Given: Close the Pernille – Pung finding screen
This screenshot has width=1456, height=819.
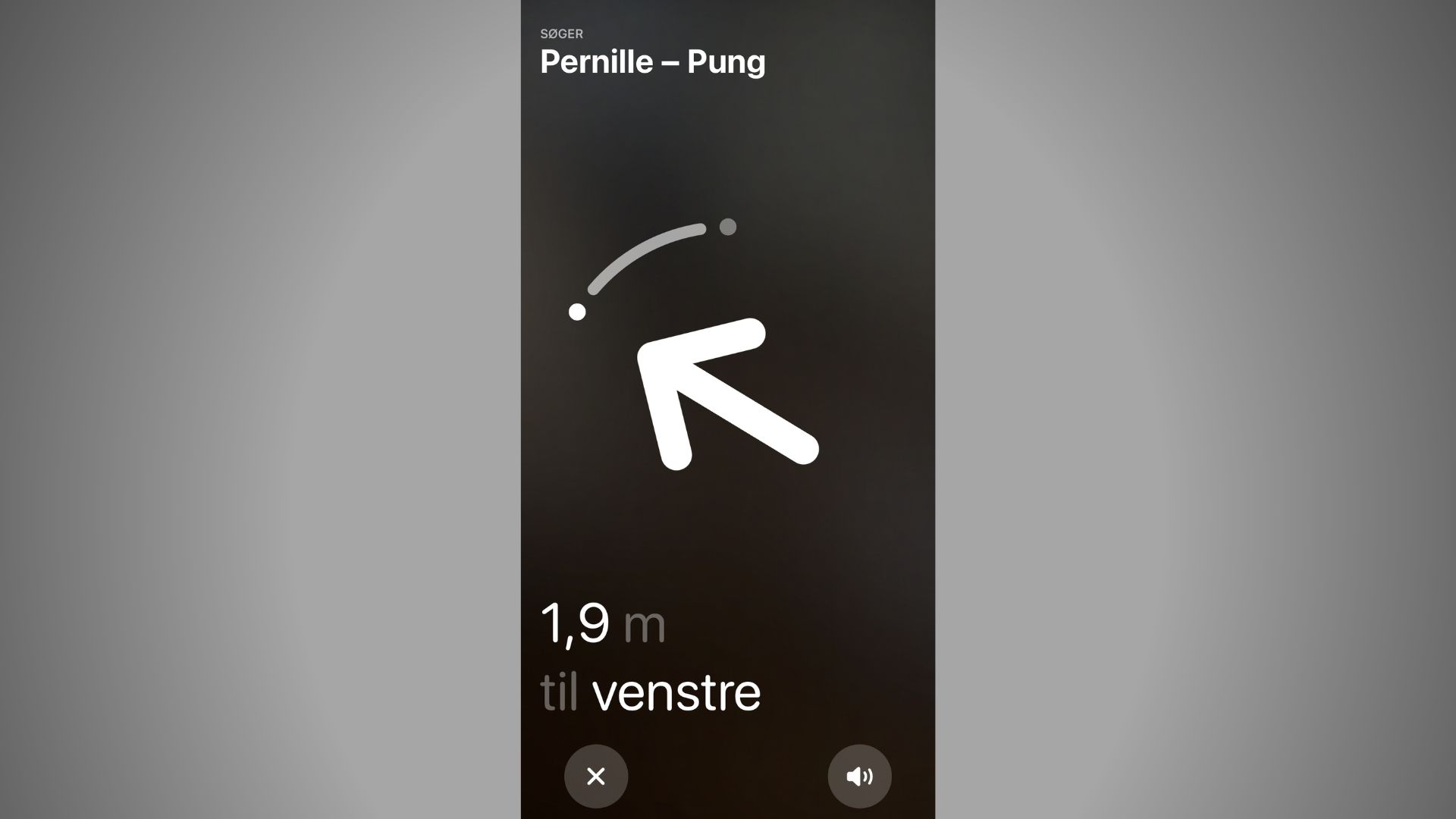Looking at the screenshot, I should (x=596, y=777).
